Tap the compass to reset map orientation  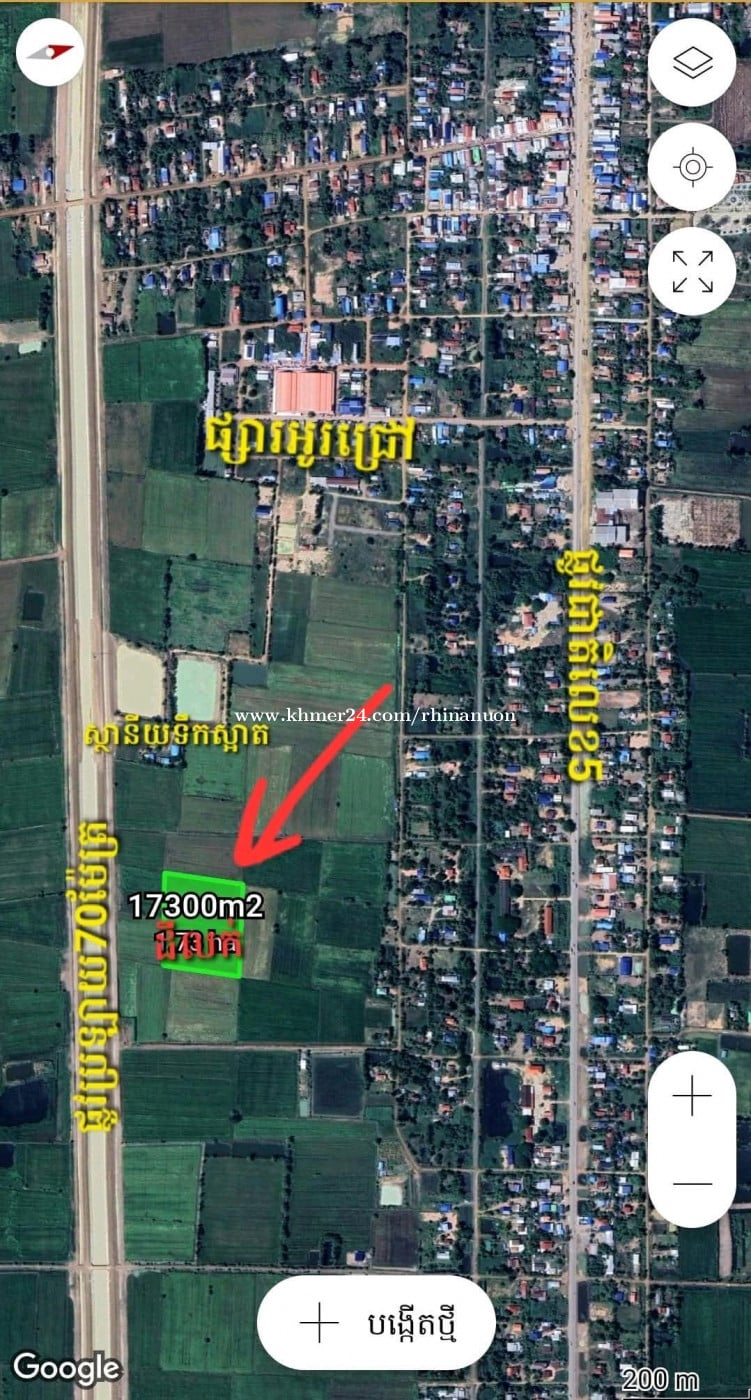(x=50, y=52)
